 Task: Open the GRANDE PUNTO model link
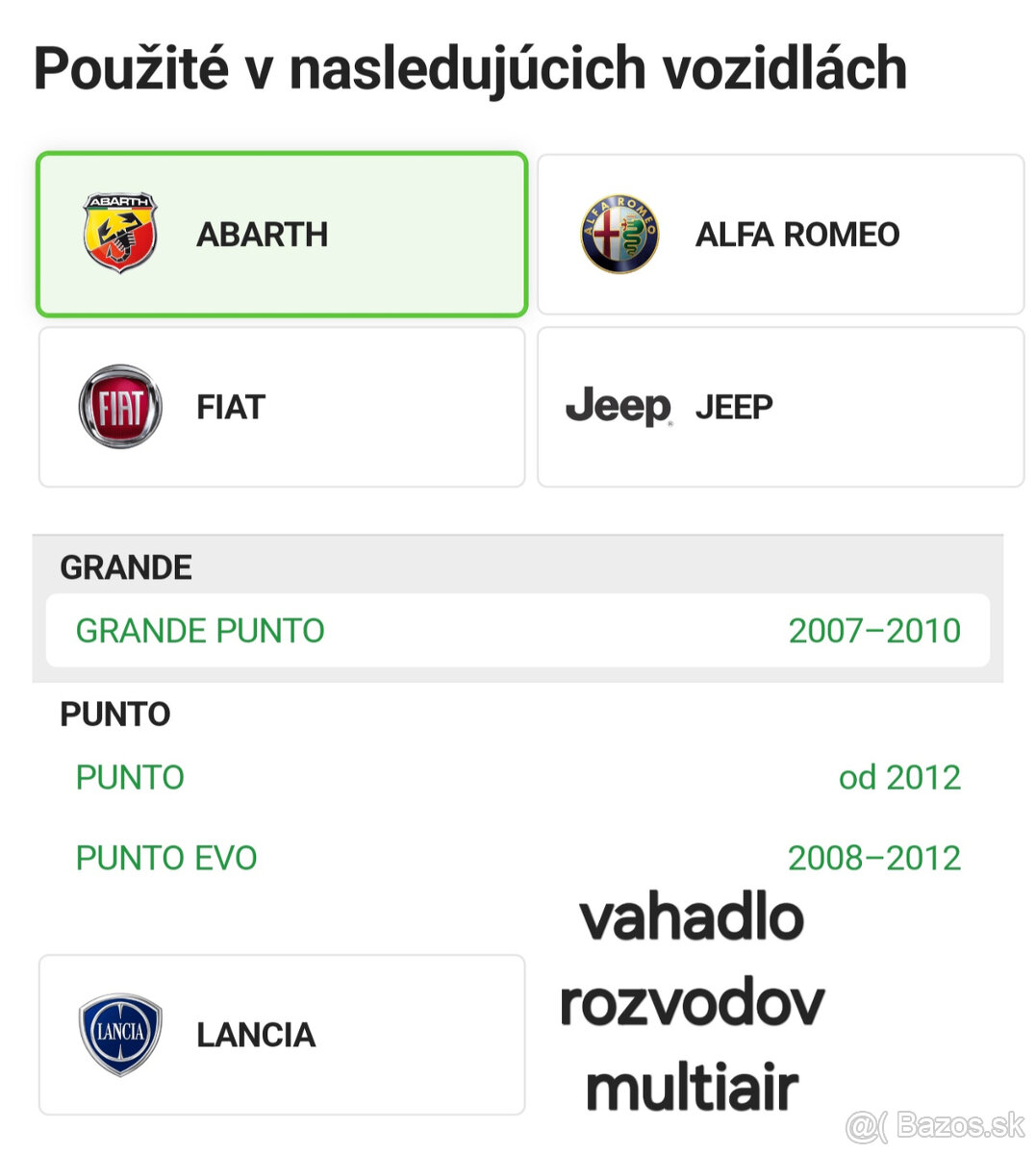[200, 631]
